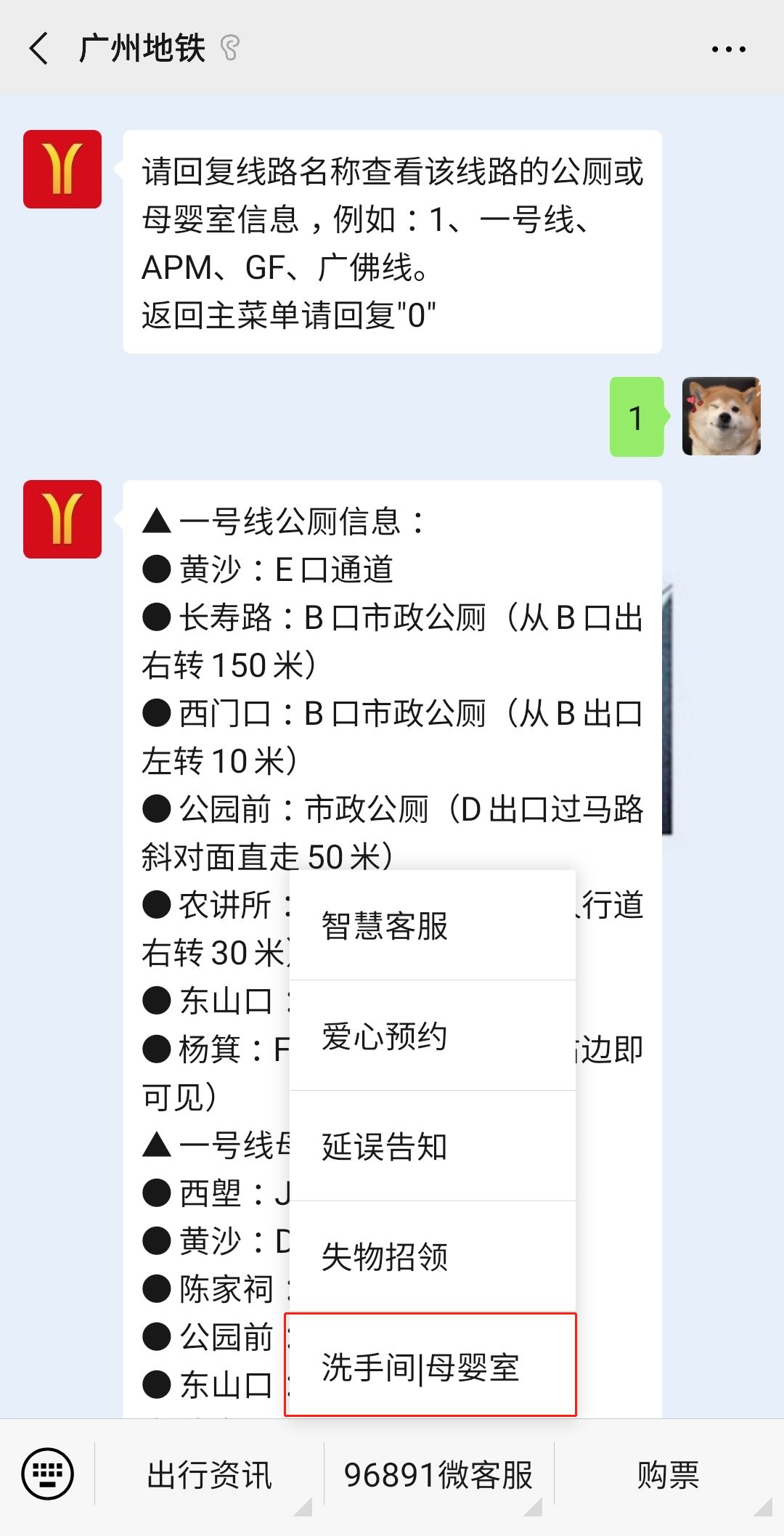Open the three-dot more options menu
This screenshot has height=1536, width=784.
point(728,47)
